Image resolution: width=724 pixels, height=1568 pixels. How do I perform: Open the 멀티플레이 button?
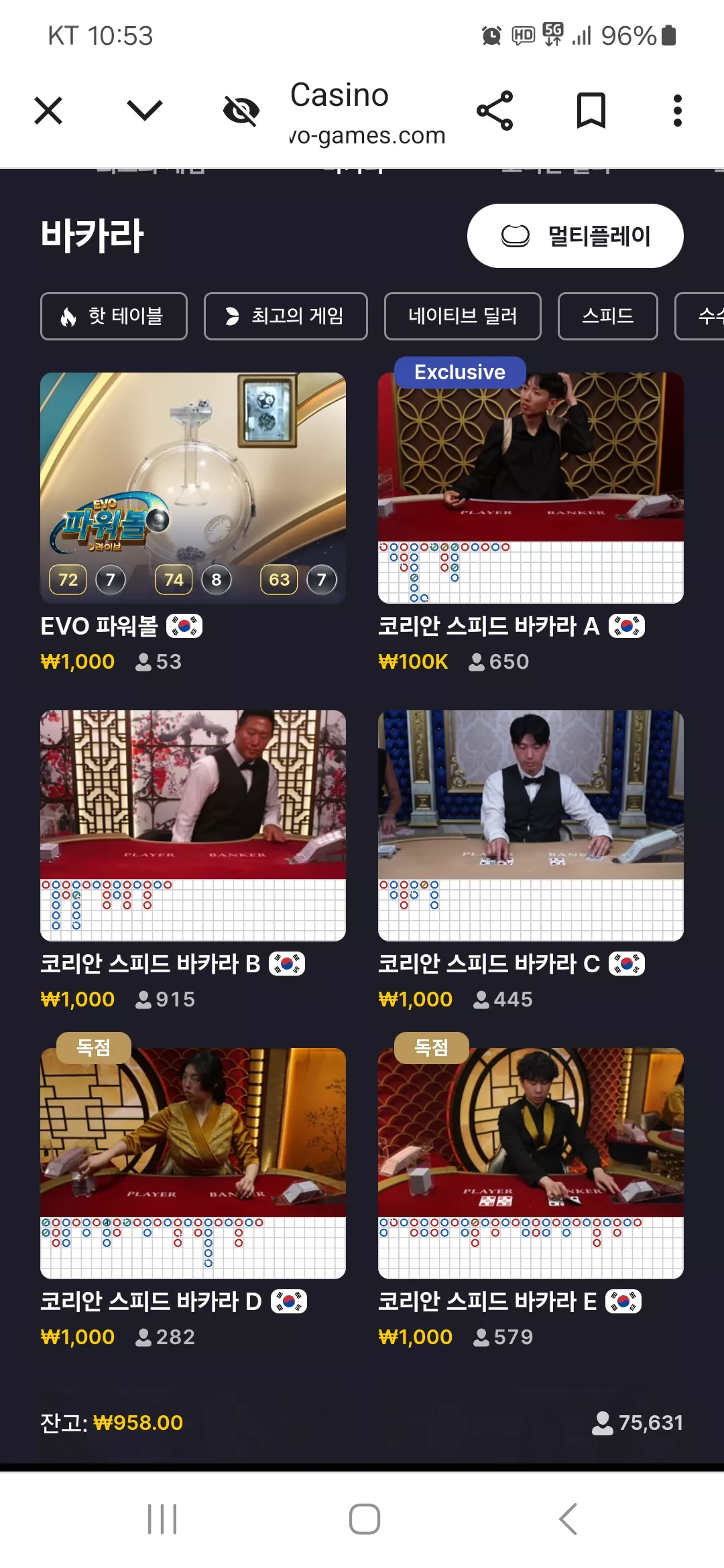(x=575, y=236)
